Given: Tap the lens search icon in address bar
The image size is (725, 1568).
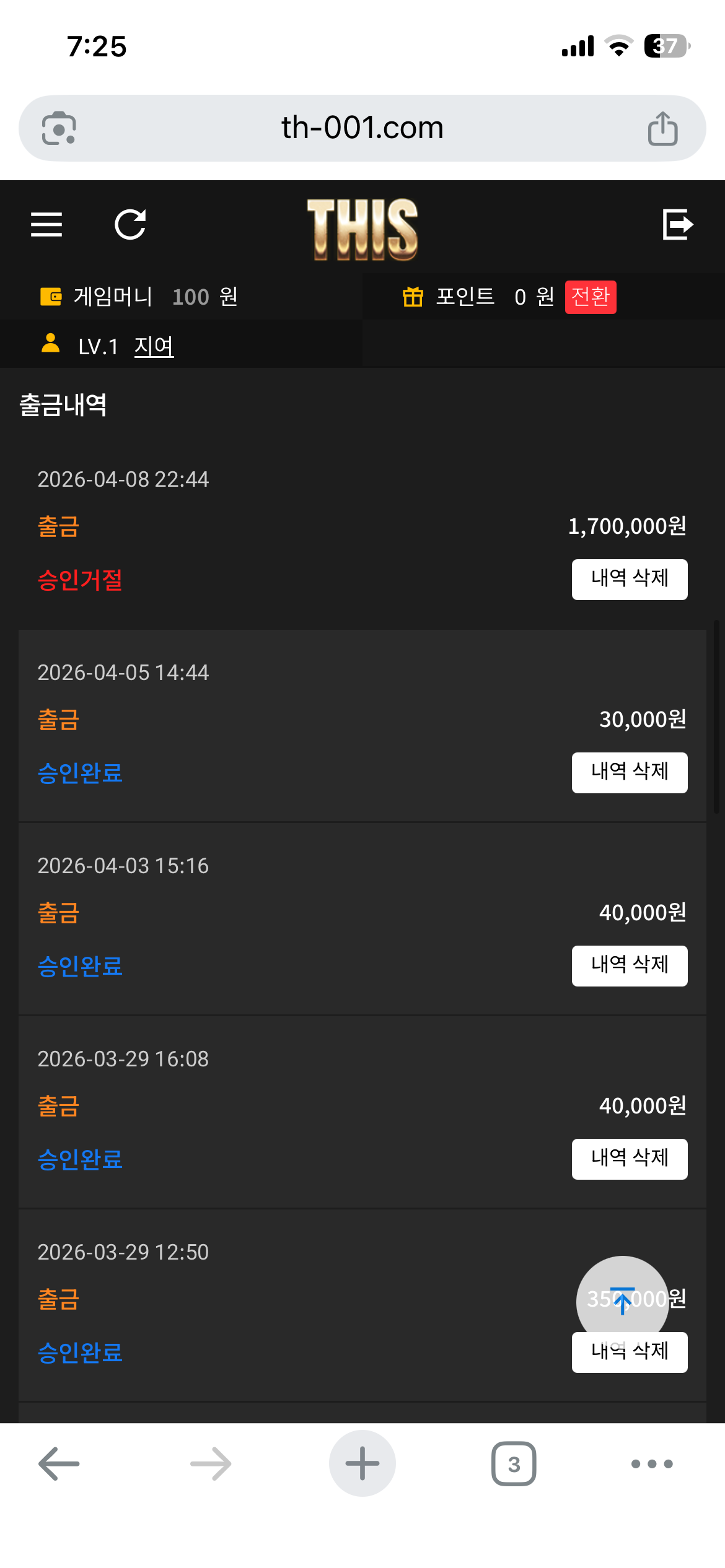Looking at the screenshot, I should pyautogui.click(x=59, y=129).
